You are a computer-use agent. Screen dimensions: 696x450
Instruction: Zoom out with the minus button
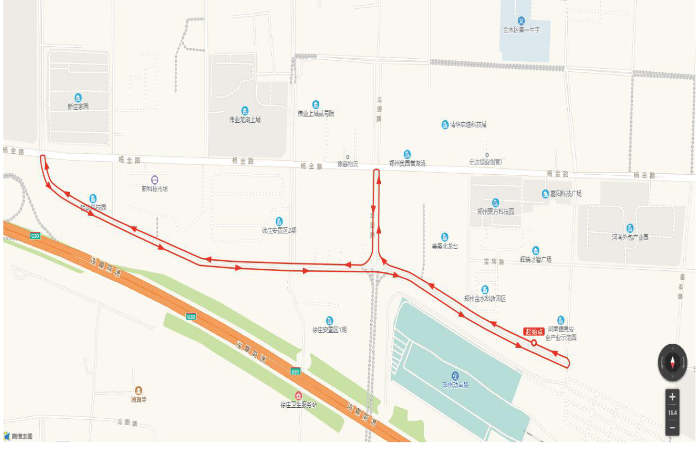[673, 426]
